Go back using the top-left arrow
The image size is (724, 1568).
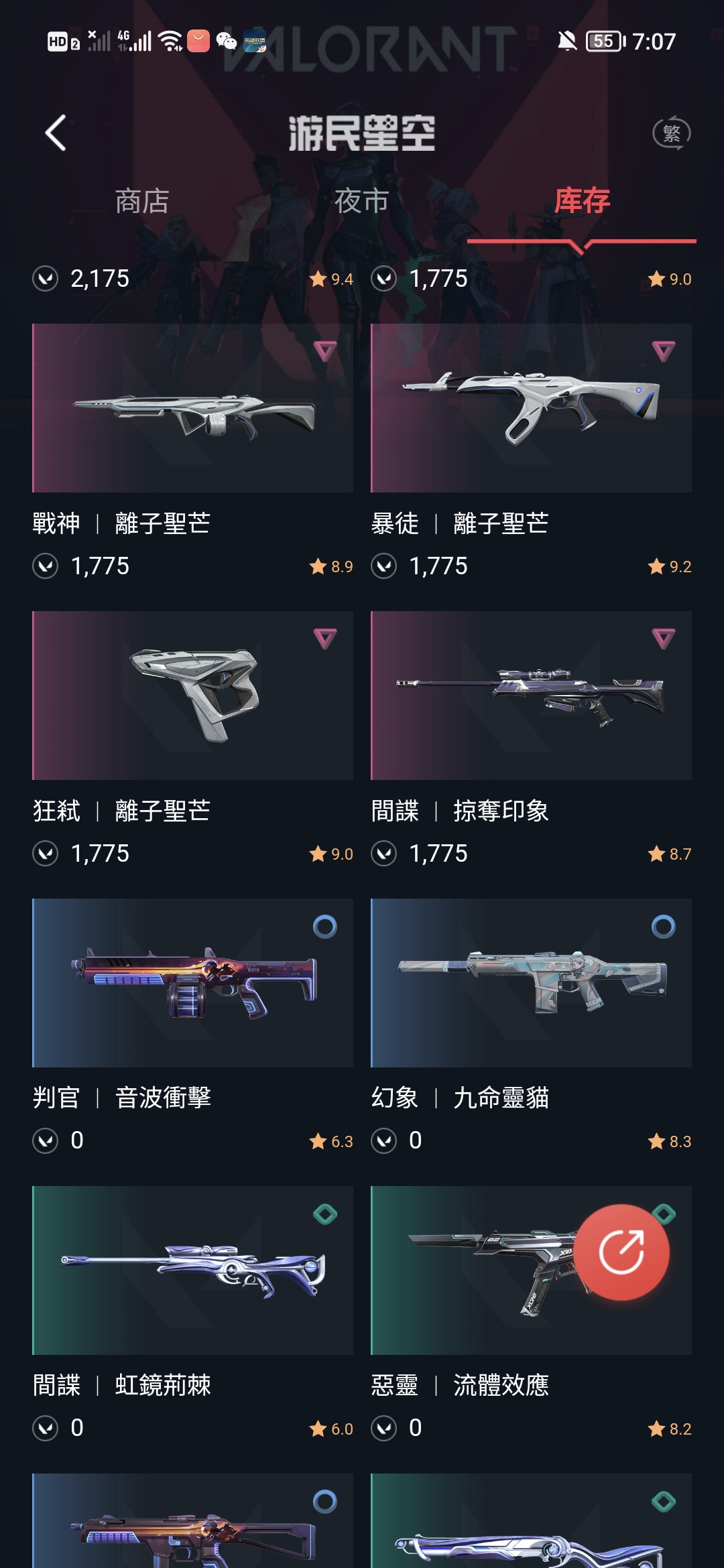[x=56, y=133]
